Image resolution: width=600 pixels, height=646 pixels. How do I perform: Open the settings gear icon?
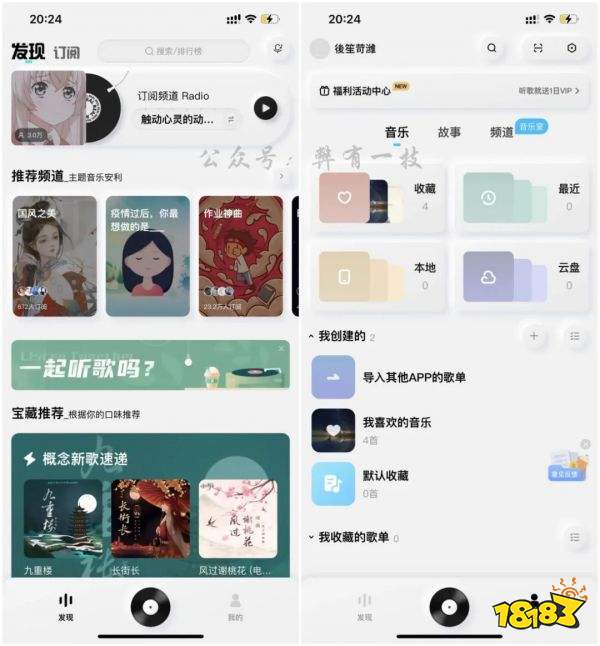click(x=571, y=48)
